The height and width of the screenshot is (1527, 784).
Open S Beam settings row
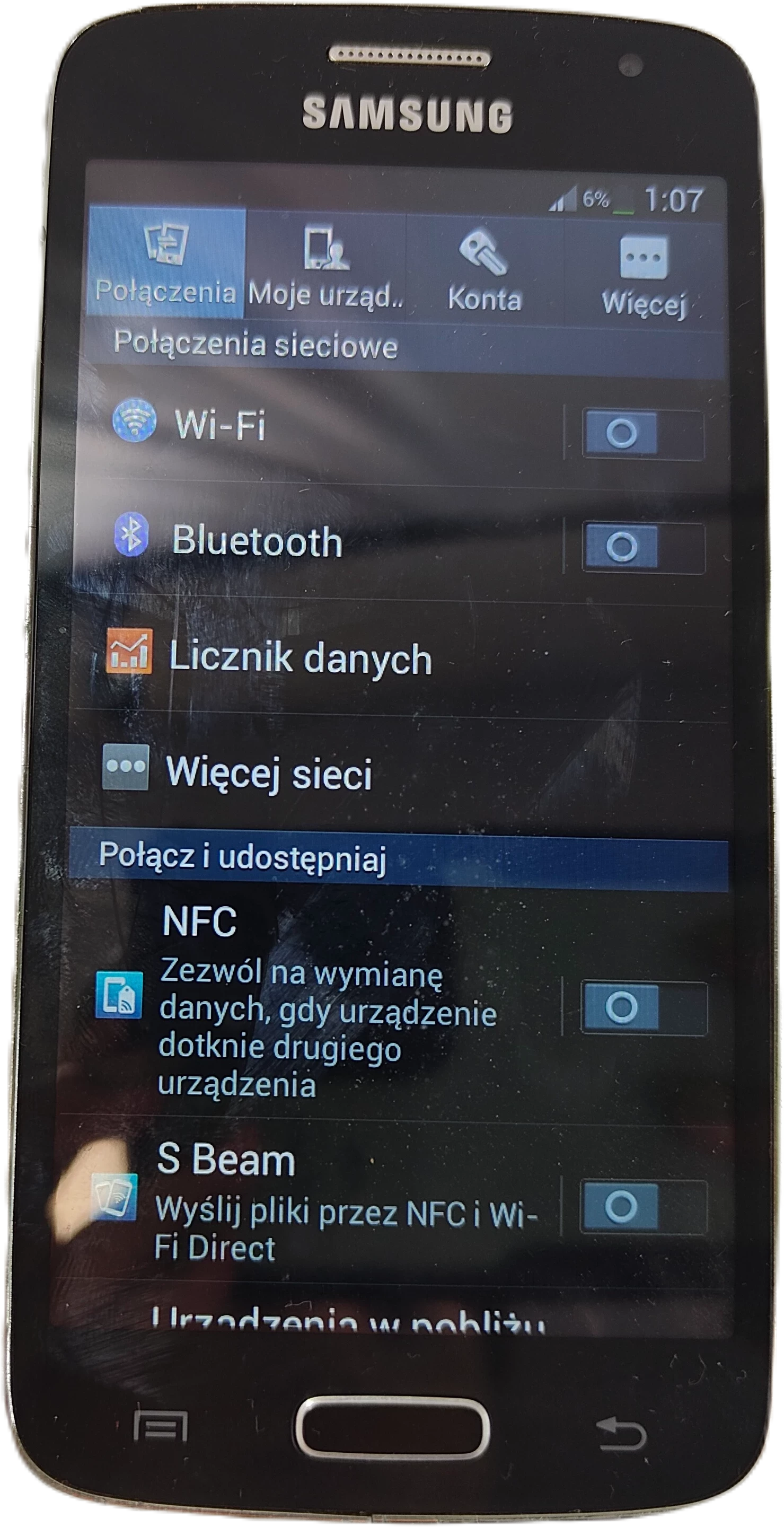click(326, 1204)
